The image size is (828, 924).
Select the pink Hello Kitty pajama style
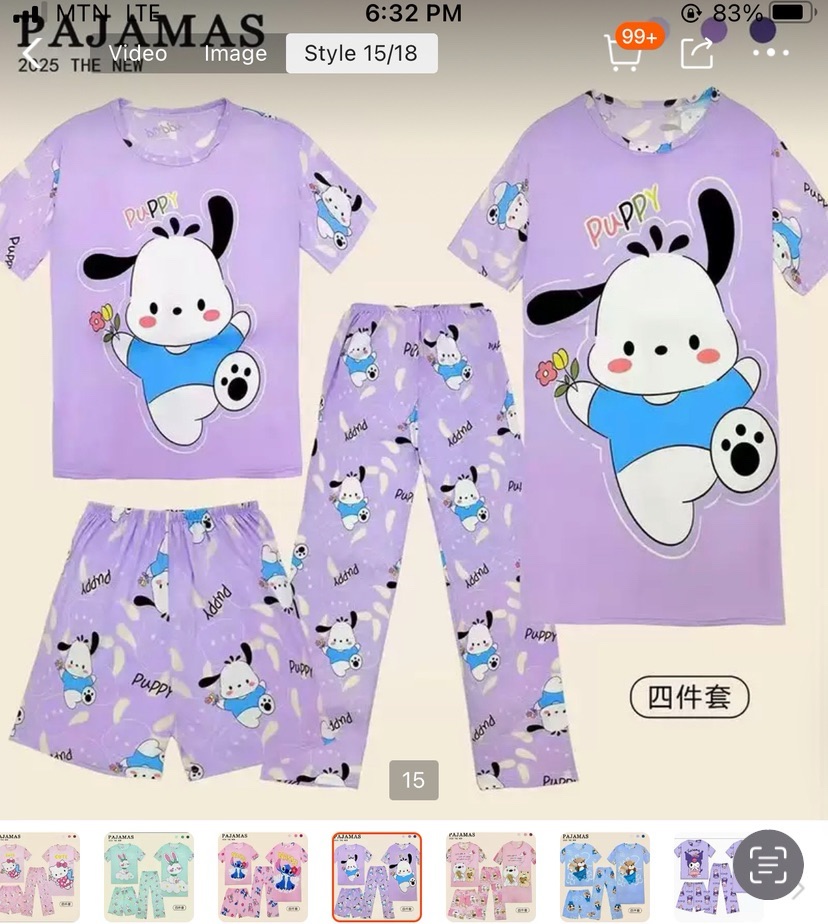pos(37,876)
